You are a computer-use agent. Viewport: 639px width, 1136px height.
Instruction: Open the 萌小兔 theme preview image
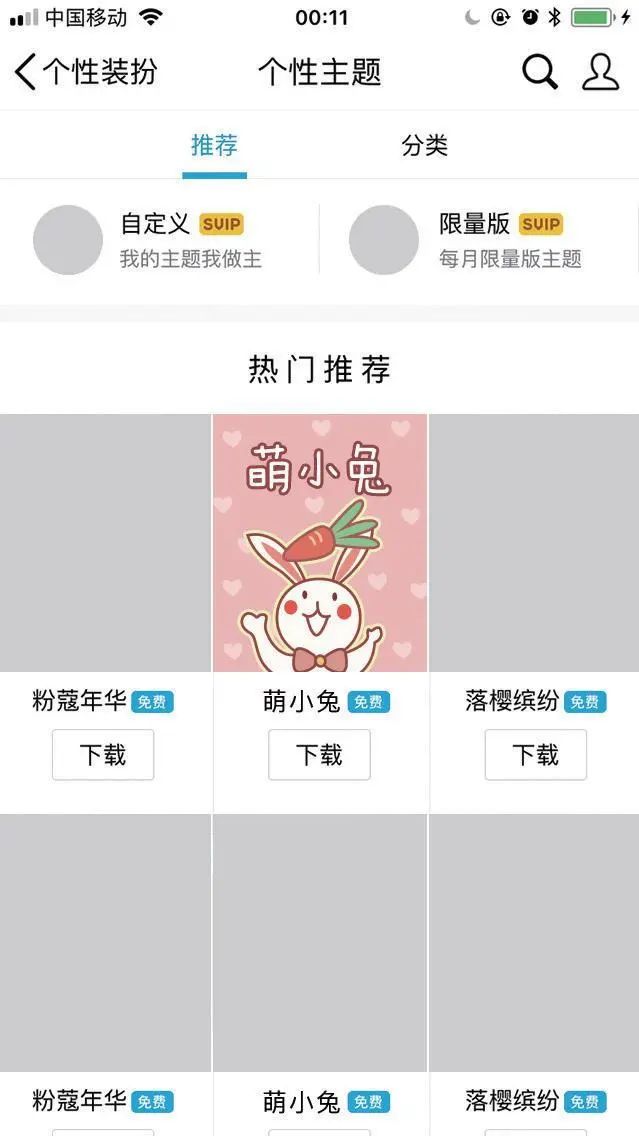(320, 543)
